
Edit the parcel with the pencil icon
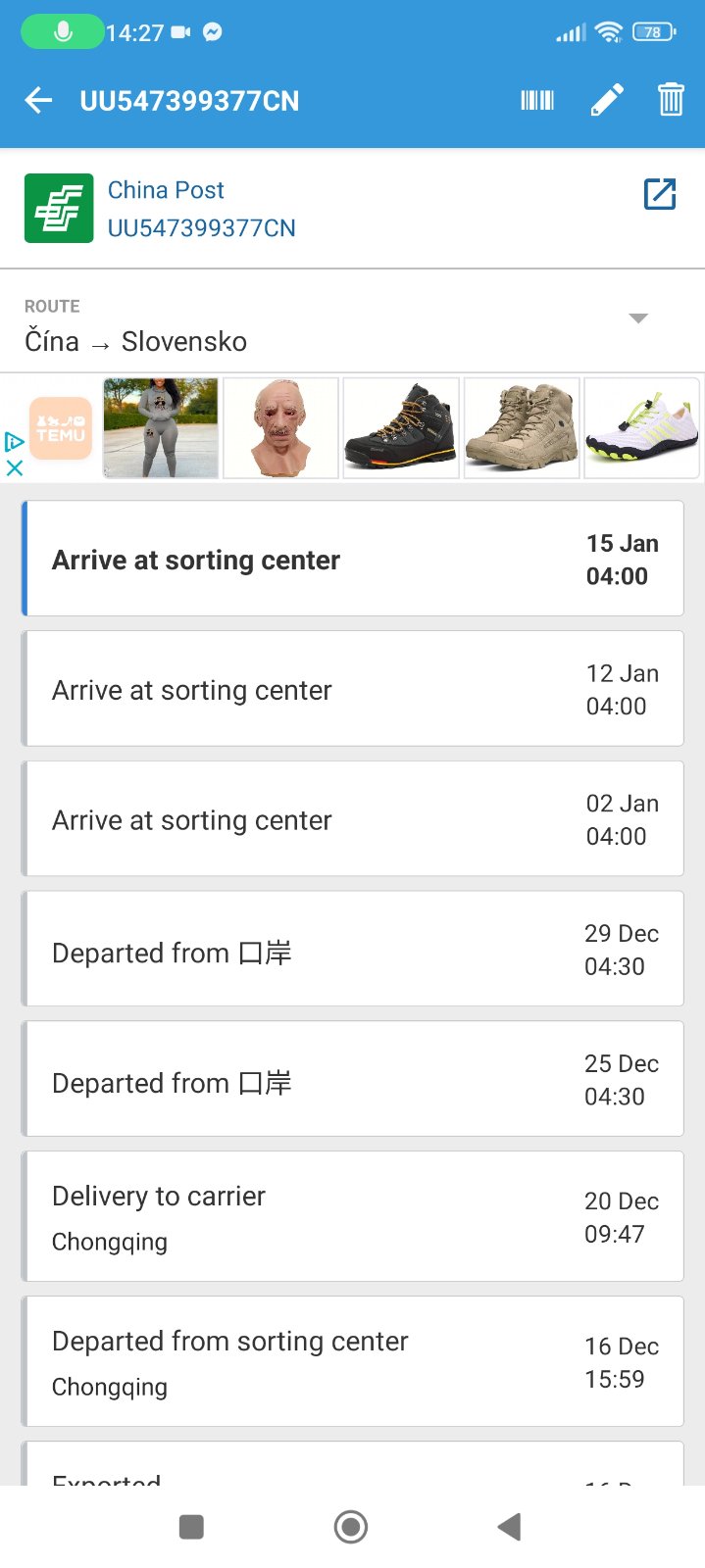click(606, 100)
